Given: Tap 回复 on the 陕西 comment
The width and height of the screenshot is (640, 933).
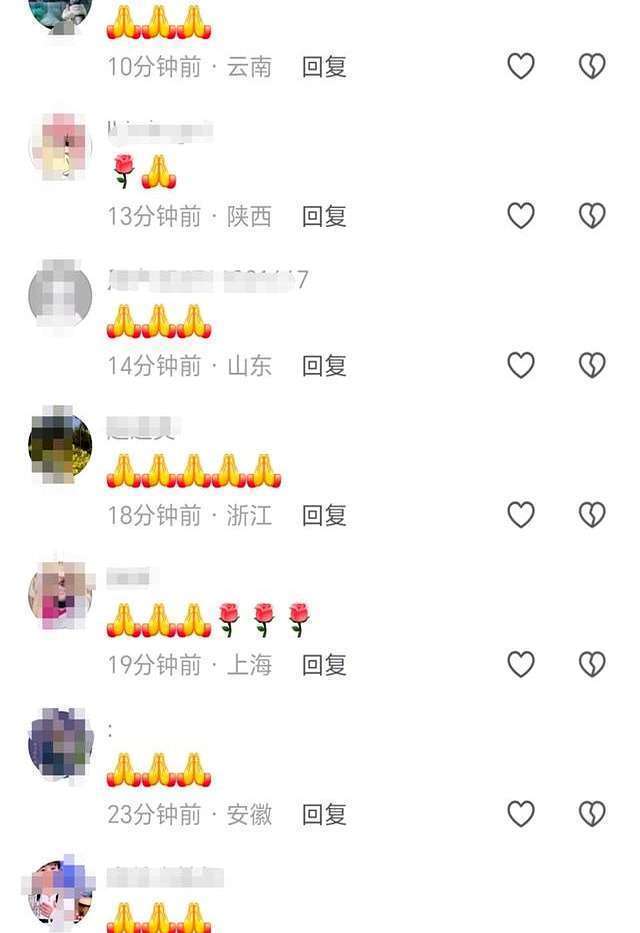Looking at the screenshot, I should pos(324,216).
